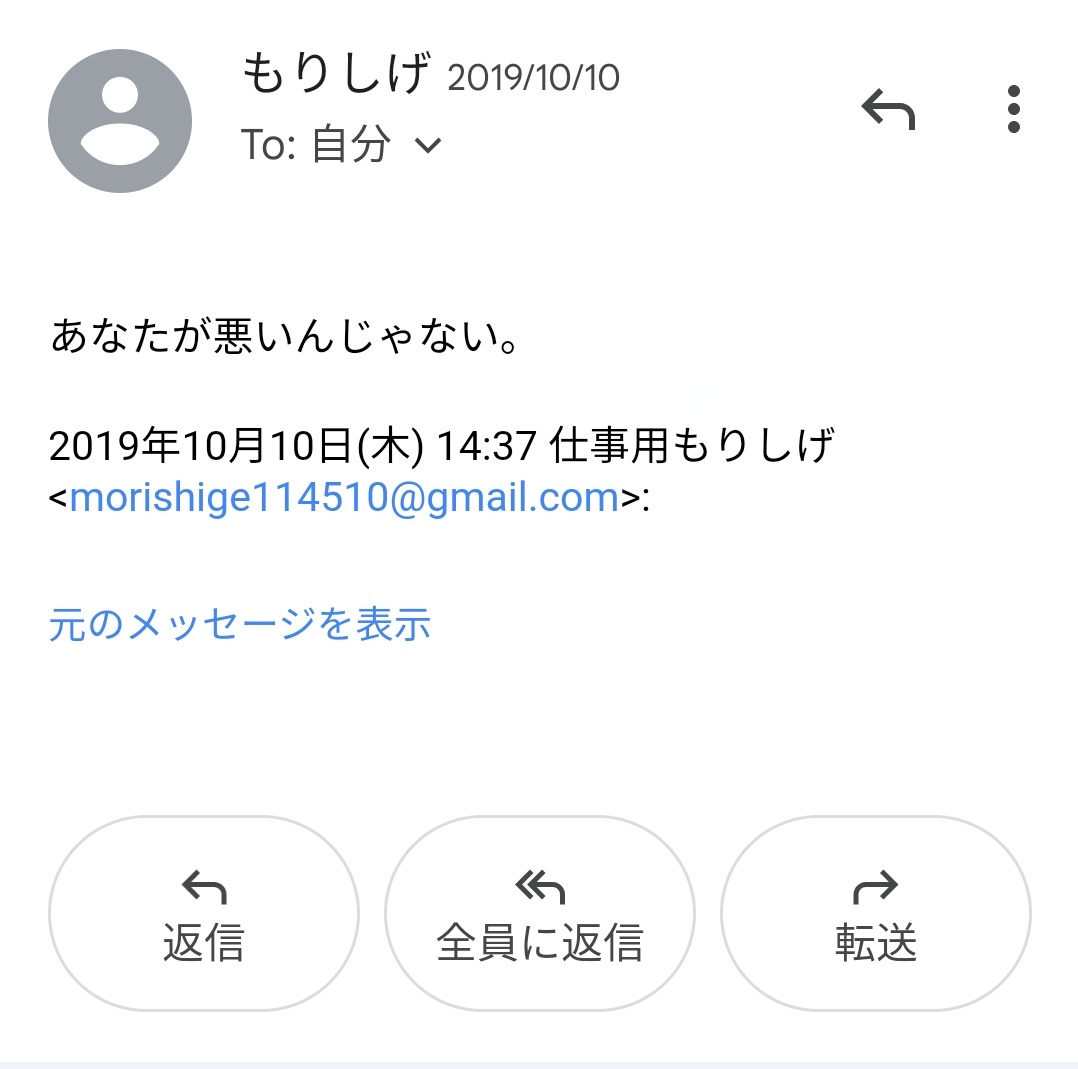The height and width of the screenshot is (1069, 1078).
Task: Tap the 返信 reply button
Action: 204,915
